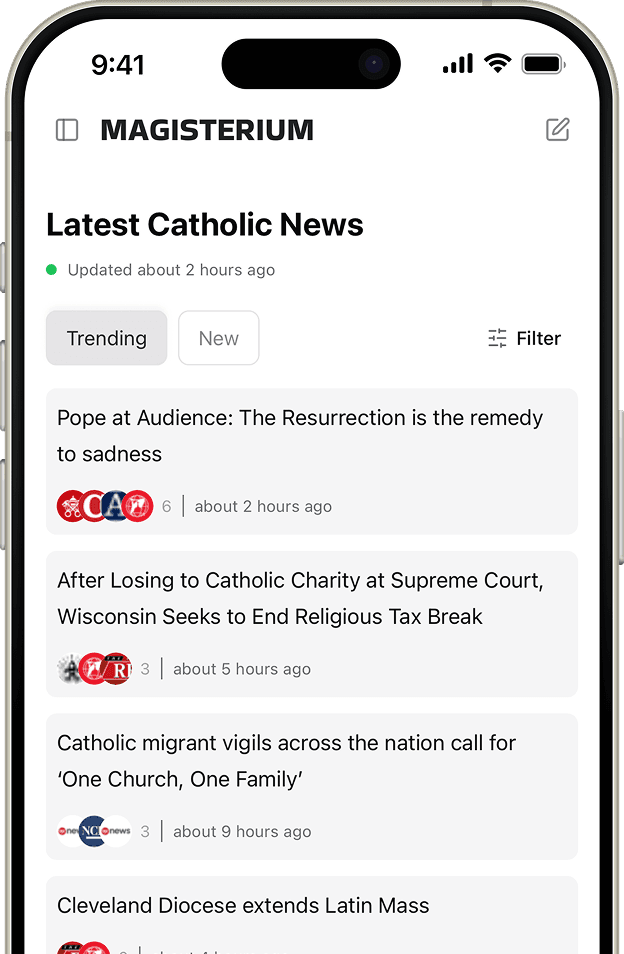Open the sidebar menu panel
This screenshot has width=624, height=954.
tap(67, 130)
